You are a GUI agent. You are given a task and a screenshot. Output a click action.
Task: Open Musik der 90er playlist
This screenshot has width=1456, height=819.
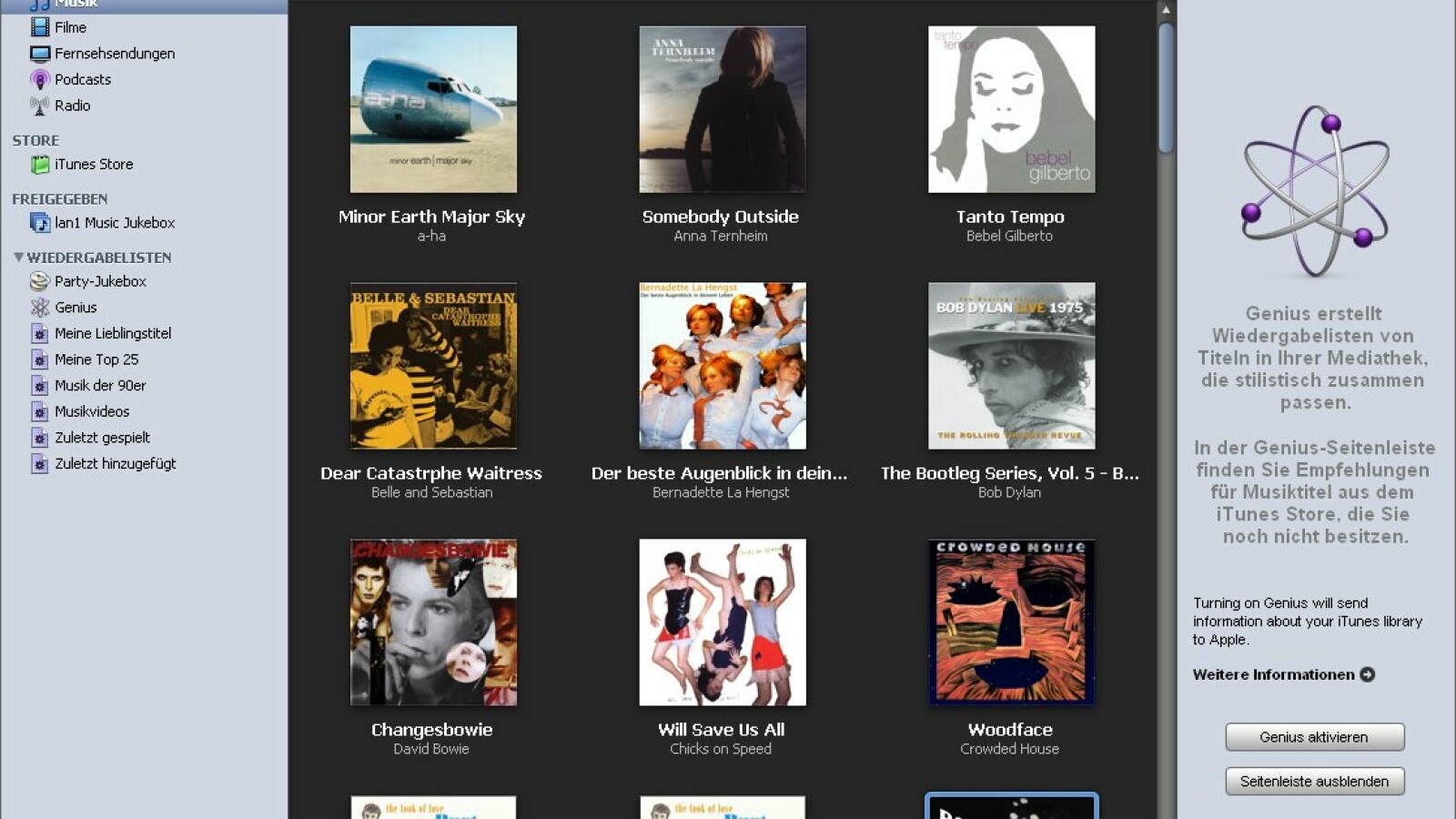click(x=99, y=385)
